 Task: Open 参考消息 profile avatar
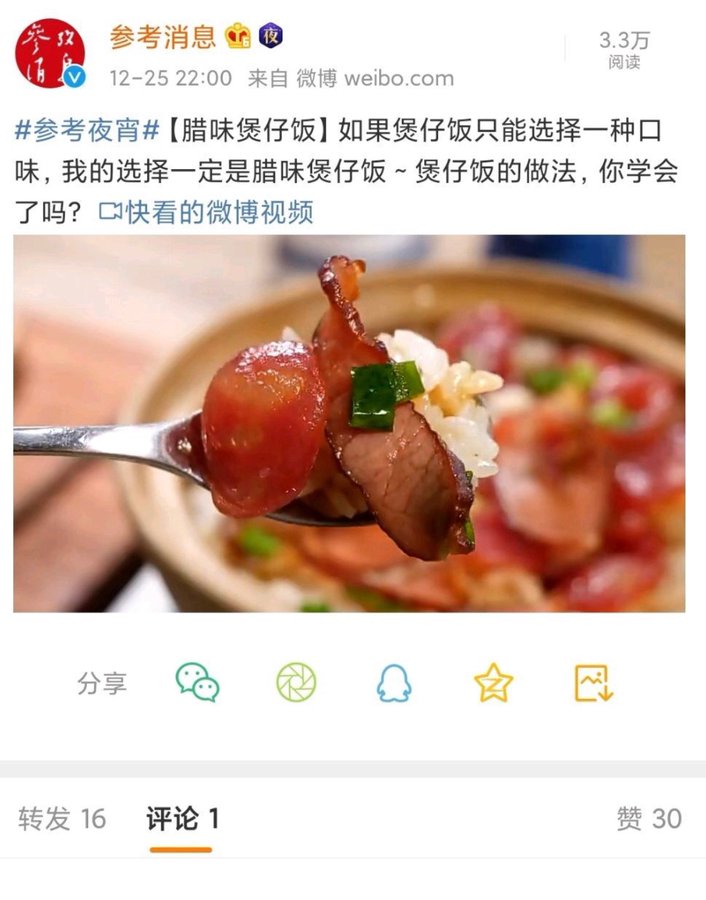point(49,52)
